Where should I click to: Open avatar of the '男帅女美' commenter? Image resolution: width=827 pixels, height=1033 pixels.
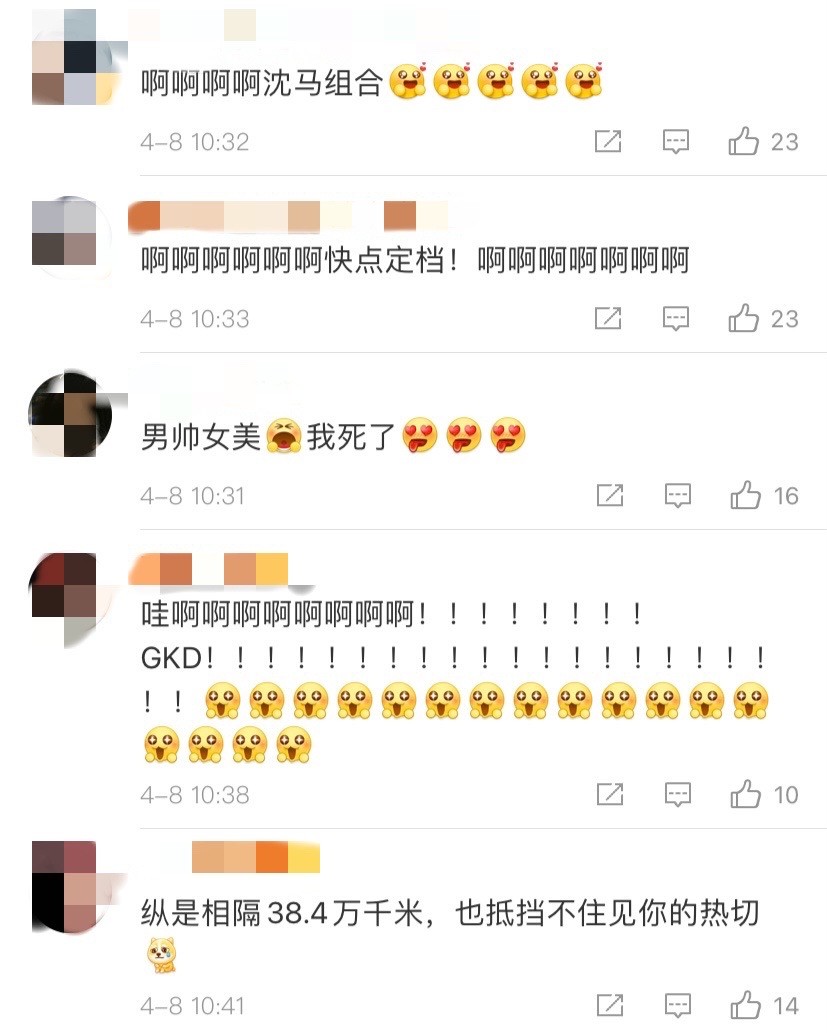(x=64, y=414)
